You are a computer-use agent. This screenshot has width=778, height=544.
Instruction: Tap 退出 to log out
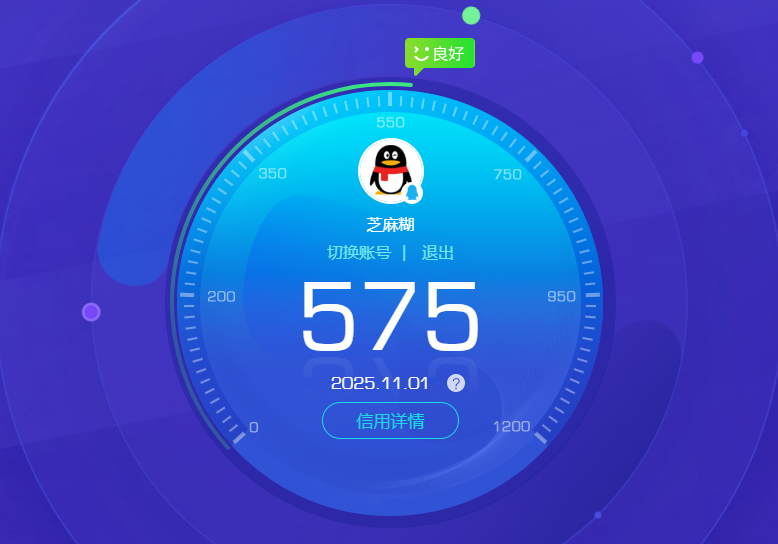438,253
